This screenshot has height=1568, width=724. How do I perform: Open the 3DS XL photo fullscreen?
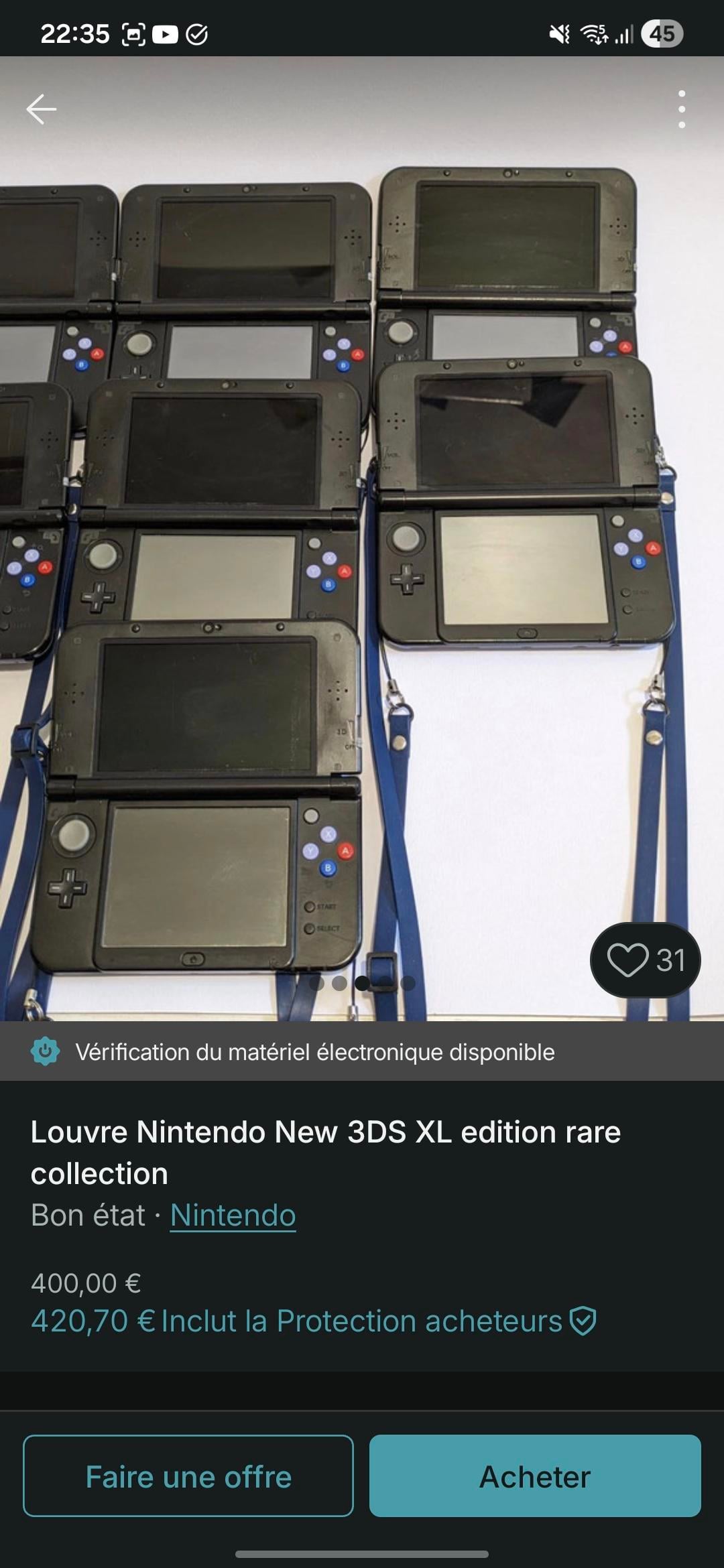click(362, 536)
